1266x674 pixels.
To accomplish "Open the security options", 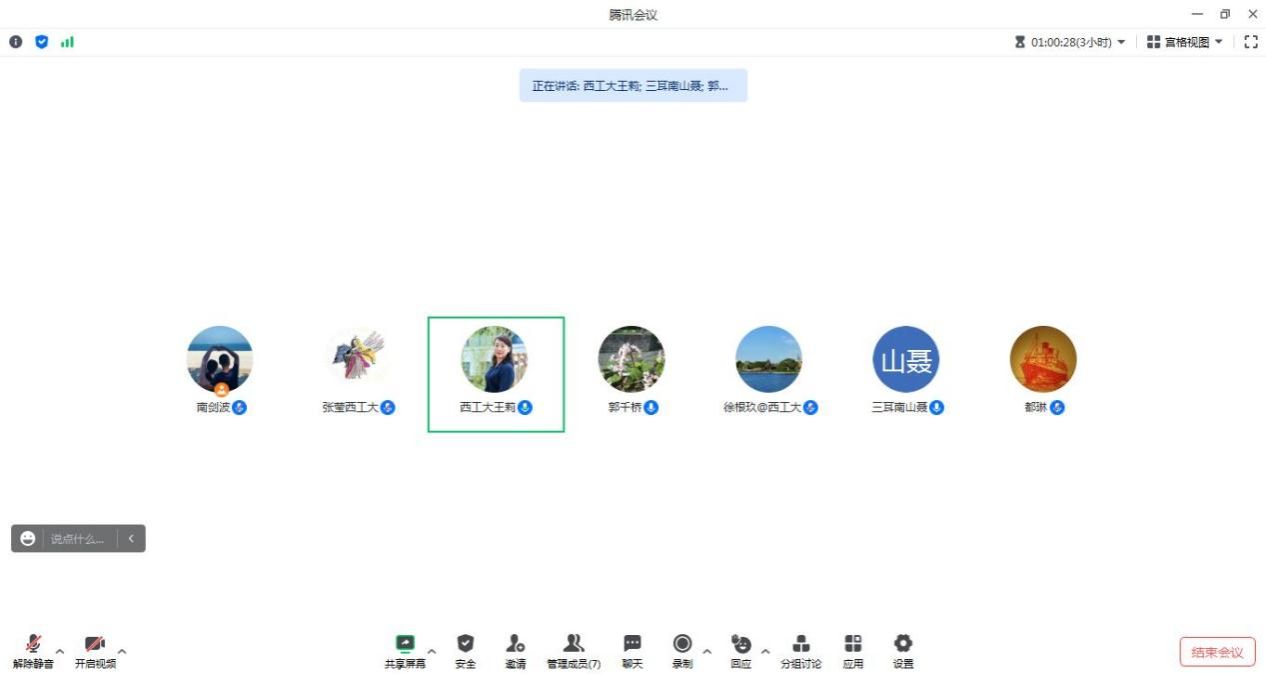I will point(465,649).
